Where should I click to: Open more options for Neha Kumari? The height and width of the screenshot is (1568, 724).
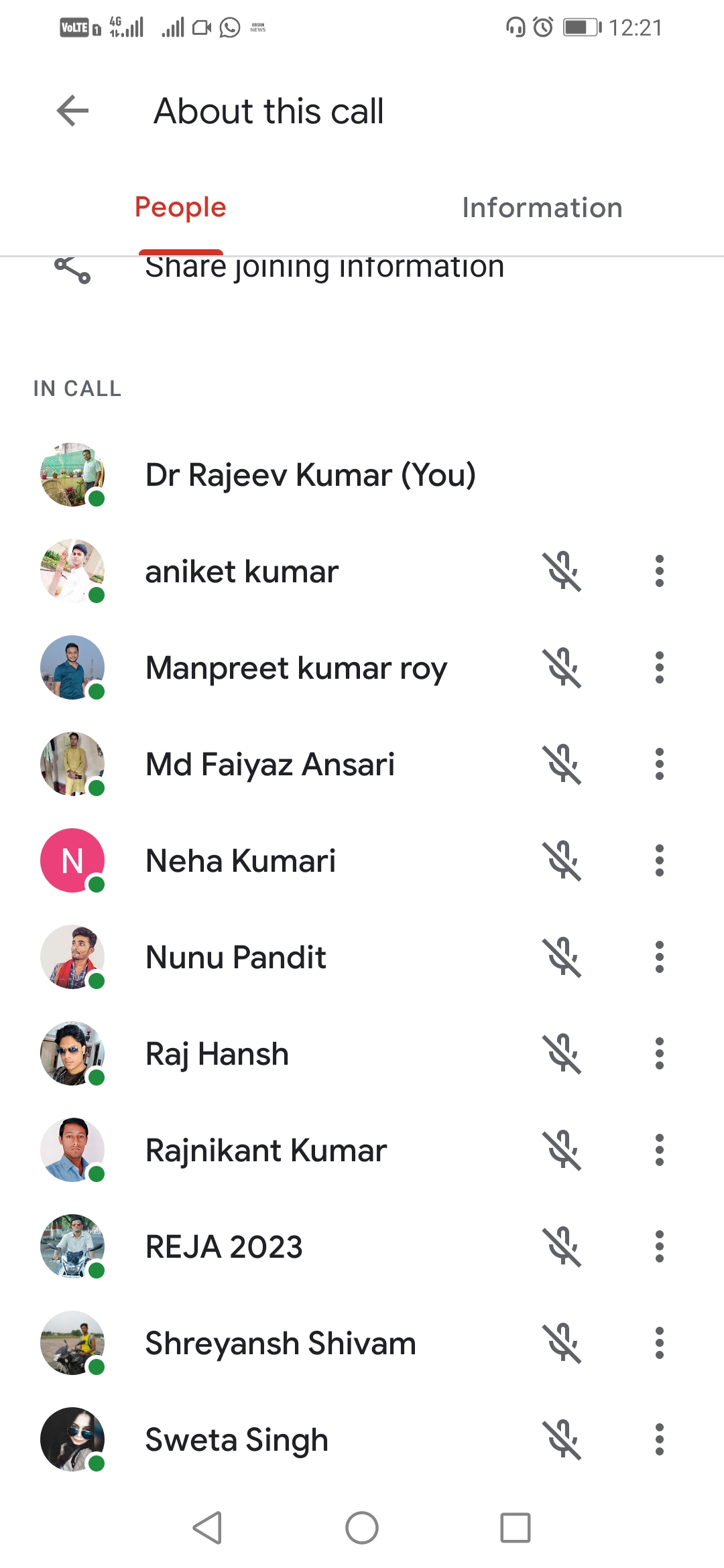tap(660, 861)
